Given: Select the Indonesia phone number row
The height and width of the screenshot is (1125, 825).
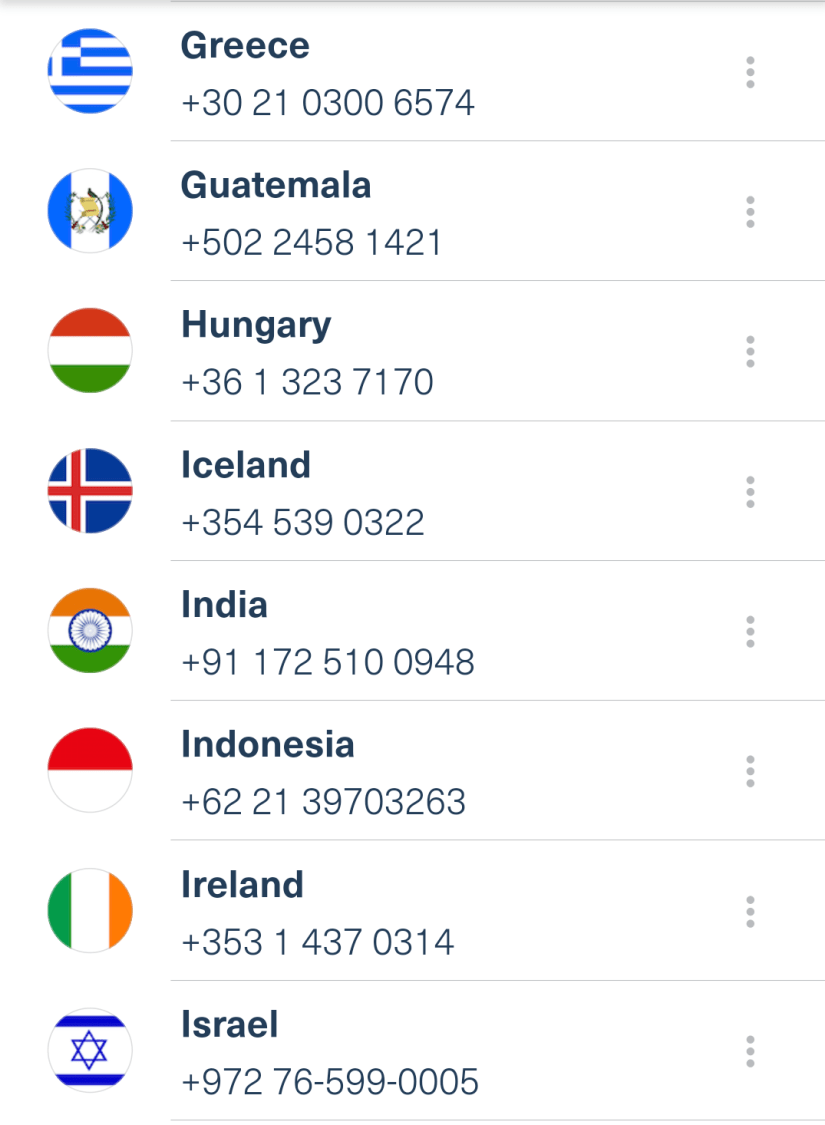Looking at the screenshot, I should 400,773.
